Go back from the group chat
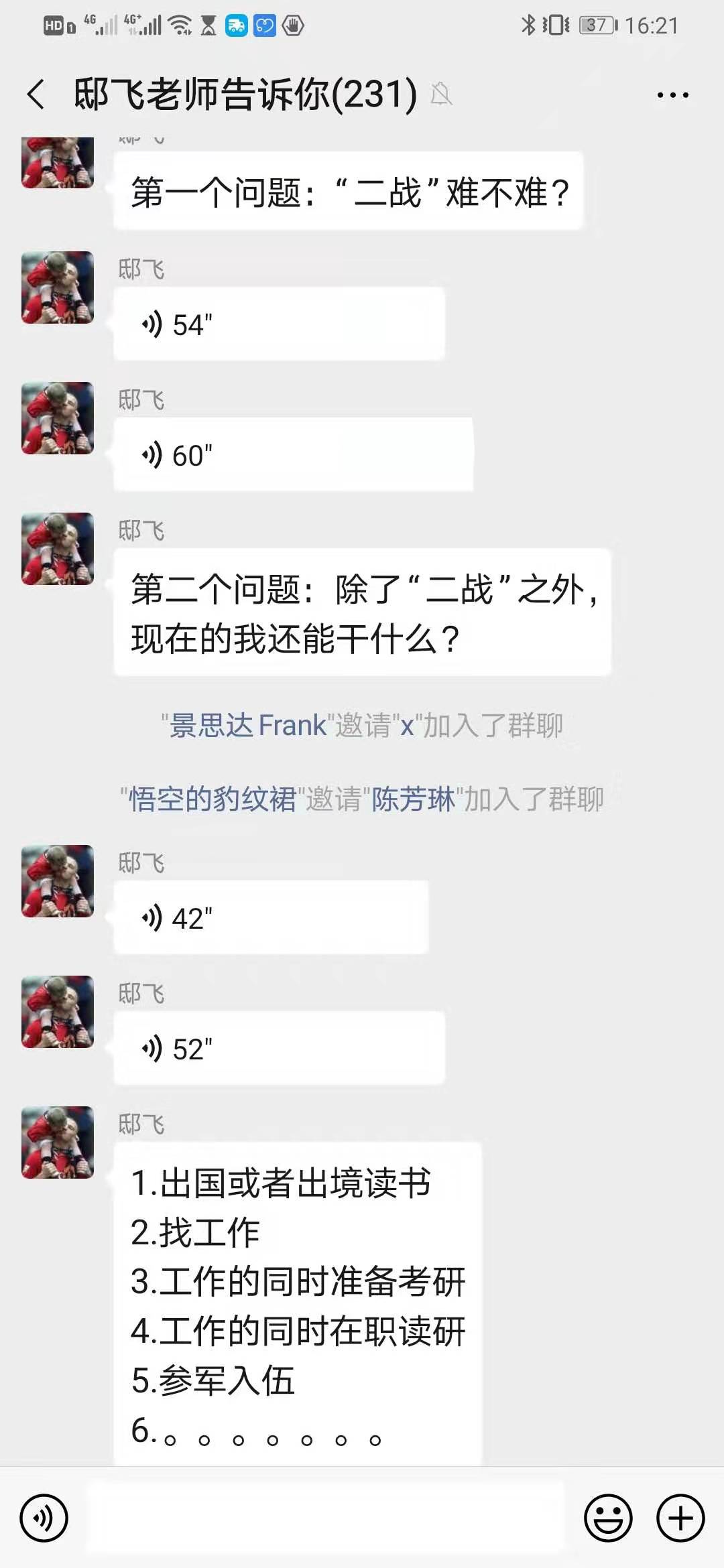Viewport: 724px width, 1568px height. tap(36, 94)
